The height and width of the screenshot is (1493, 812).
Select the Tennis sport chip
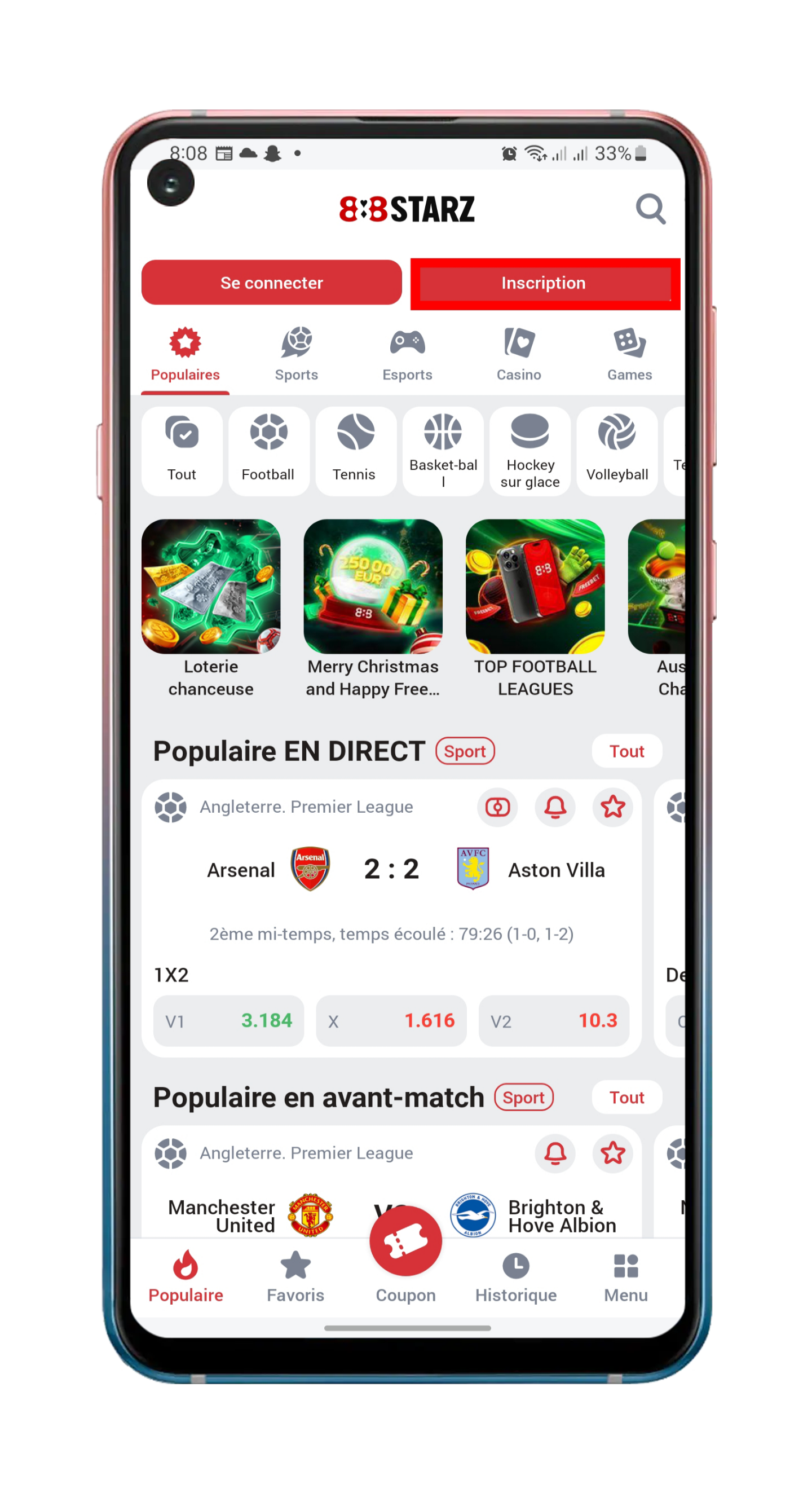[x=355, y=450]
